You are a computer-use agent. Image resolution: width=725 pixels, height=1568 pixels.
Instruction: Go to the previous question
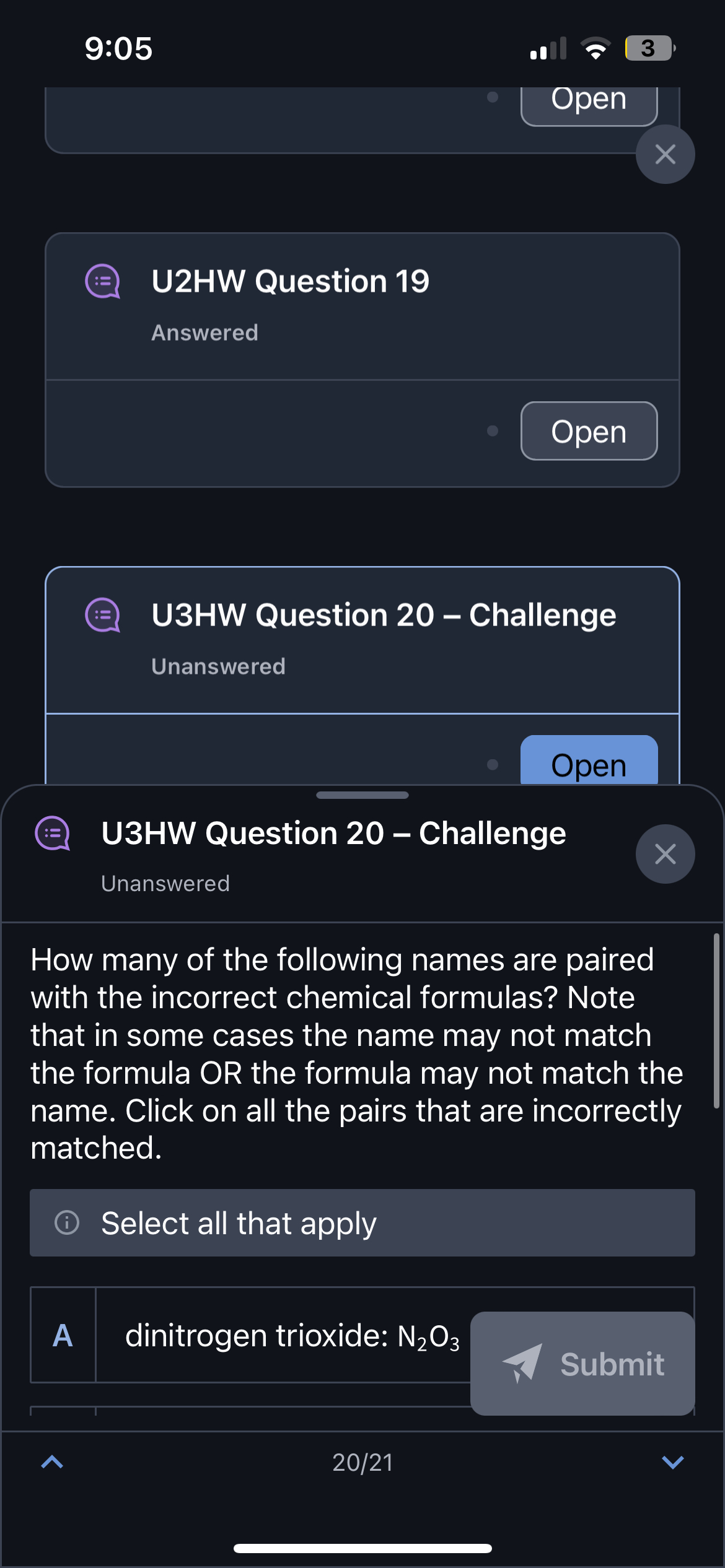(52, 1462)
